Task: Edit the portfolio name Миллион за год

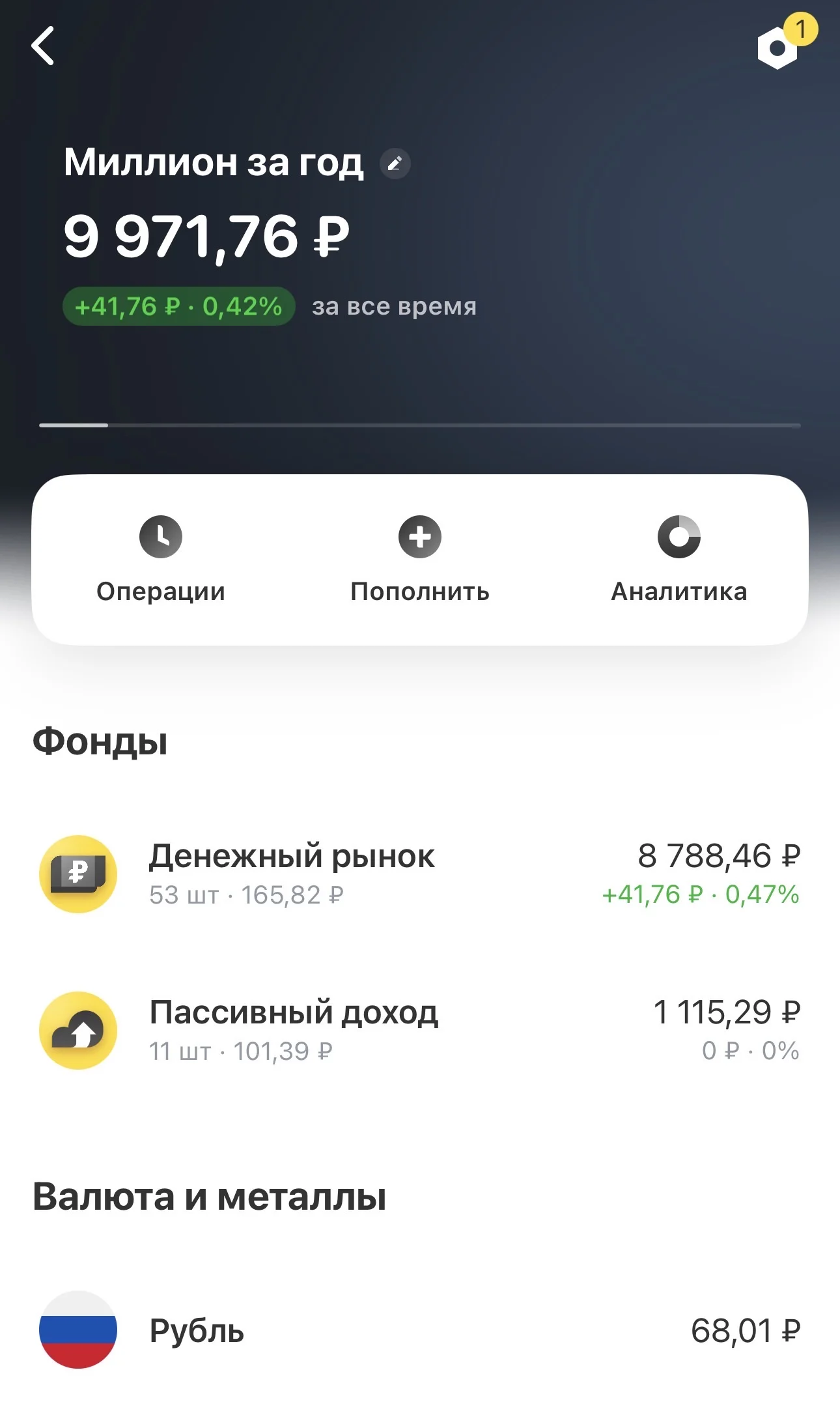Action: click(x=395, y=164)
